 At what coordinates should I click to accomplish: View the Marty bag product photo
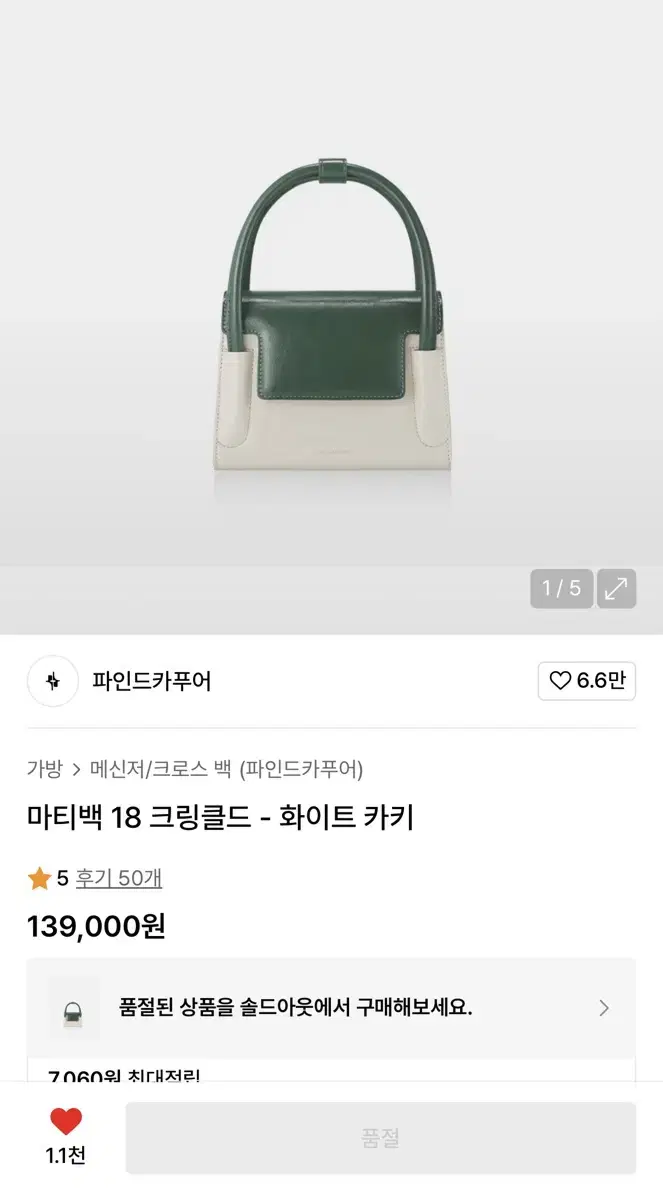[x=331, y=320]
